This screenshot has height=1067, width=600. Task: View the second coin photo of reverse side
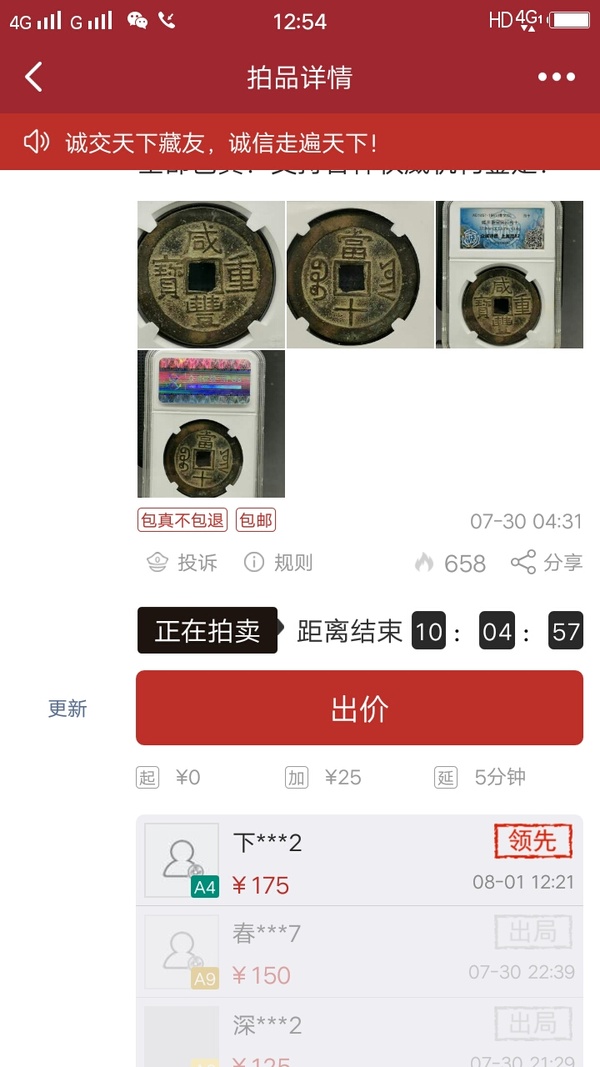[360, 274]
